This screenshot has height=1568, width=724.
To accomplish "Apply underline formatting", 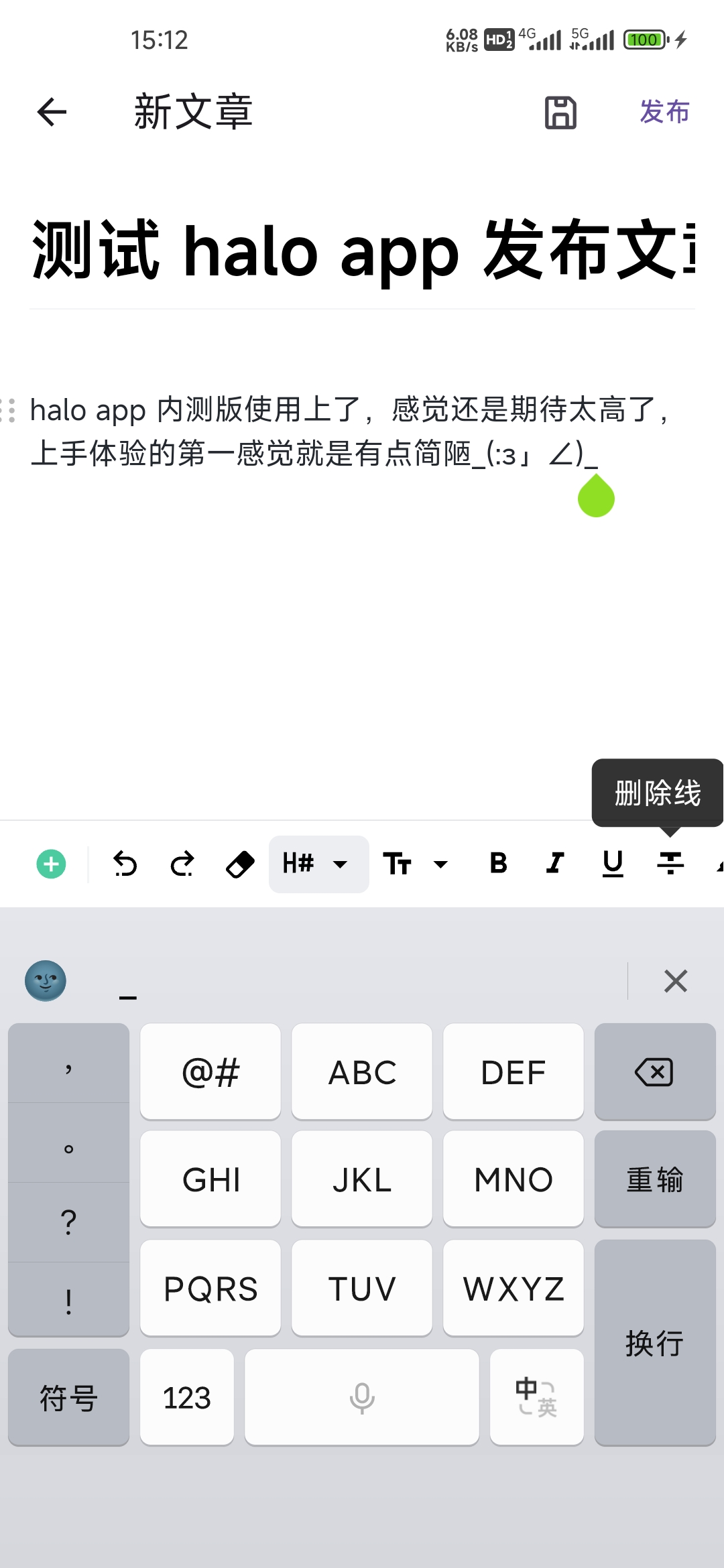I will (613, 864).
